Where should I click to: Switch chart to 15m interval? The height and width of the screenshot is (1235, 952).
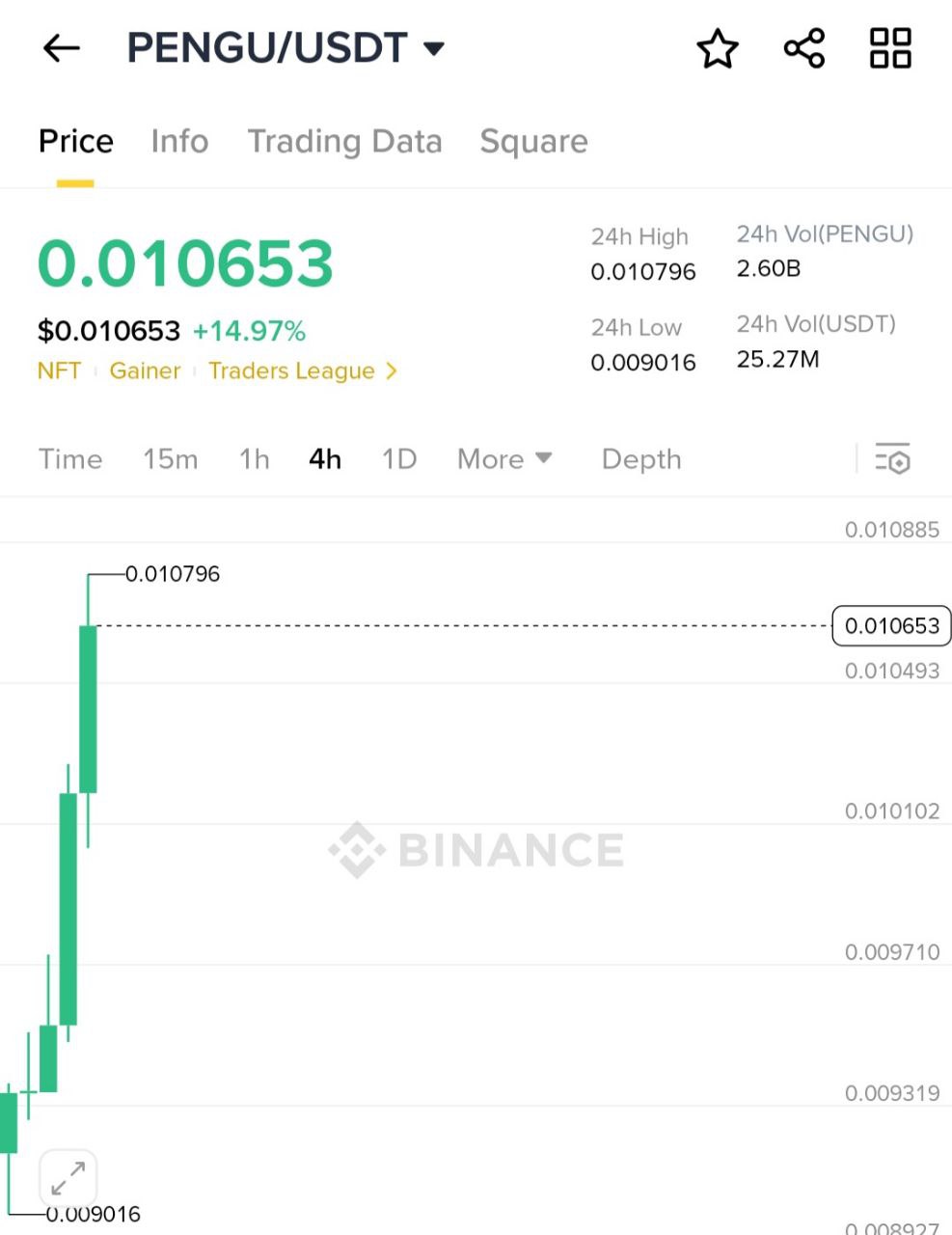(x=170, y=459)
